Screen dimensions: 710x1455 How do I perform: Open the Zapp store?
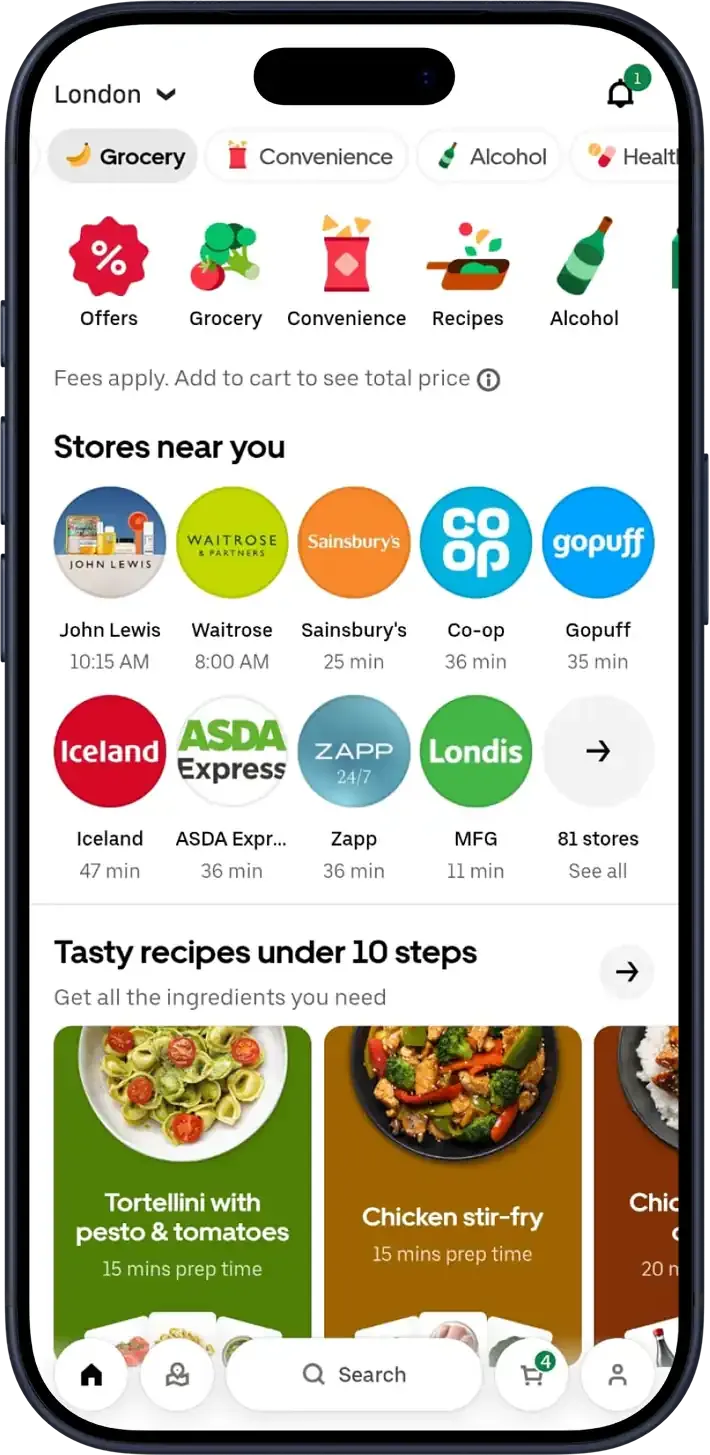point(354,751)
